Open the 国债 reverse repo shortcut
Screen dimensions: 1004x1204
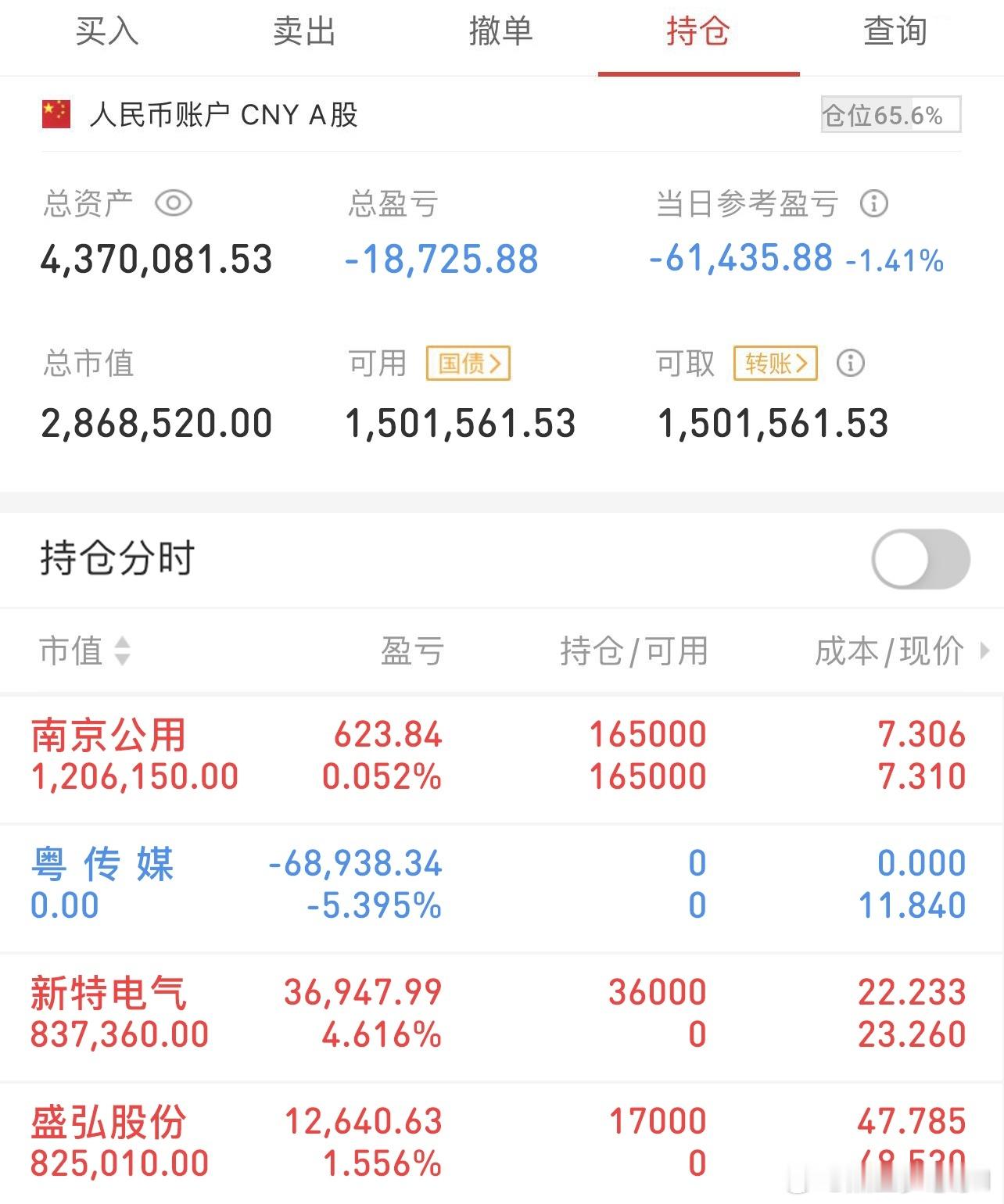[468, 364]
